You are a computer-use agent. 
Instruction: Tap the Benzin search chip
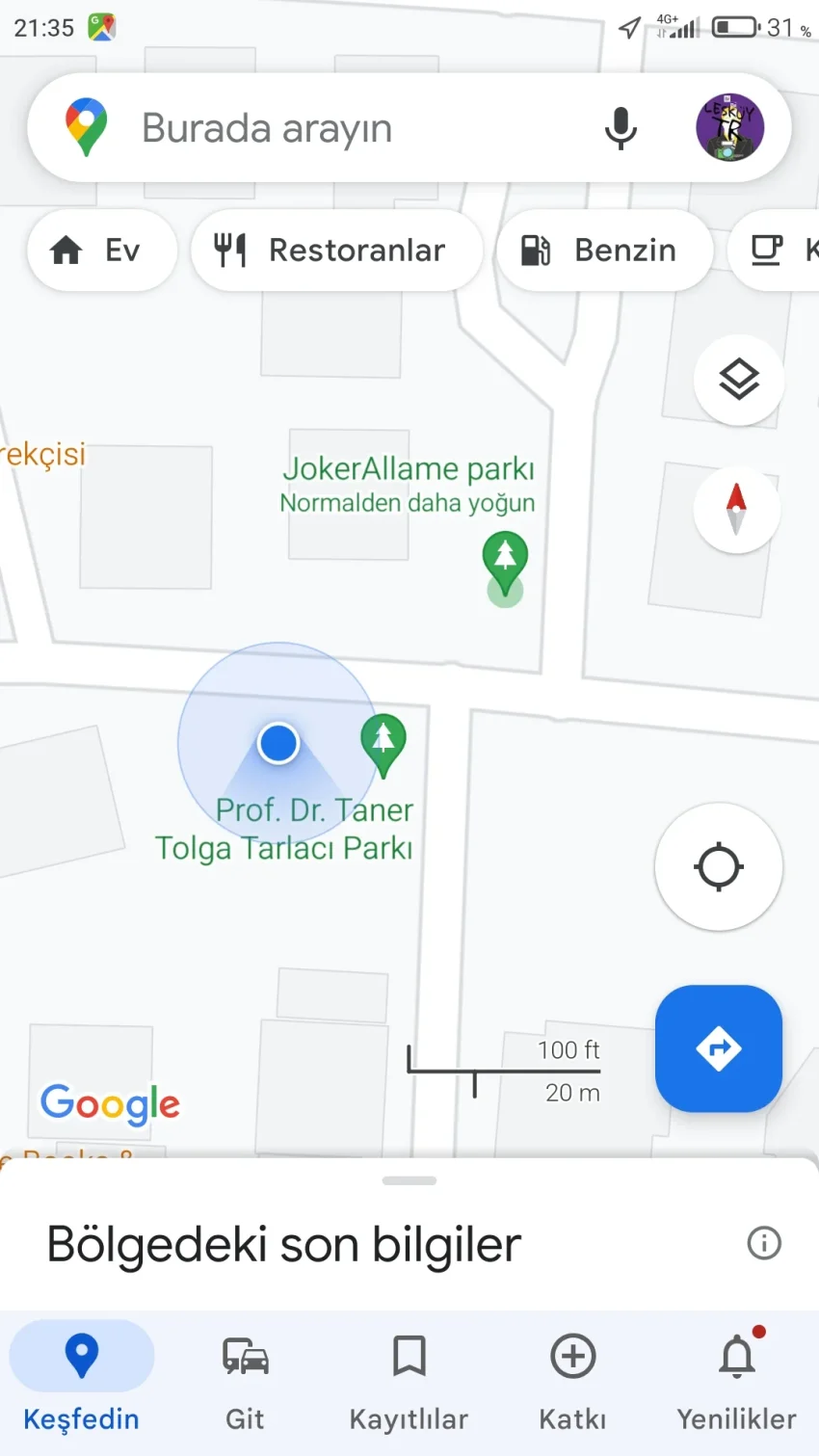point(603,250)
